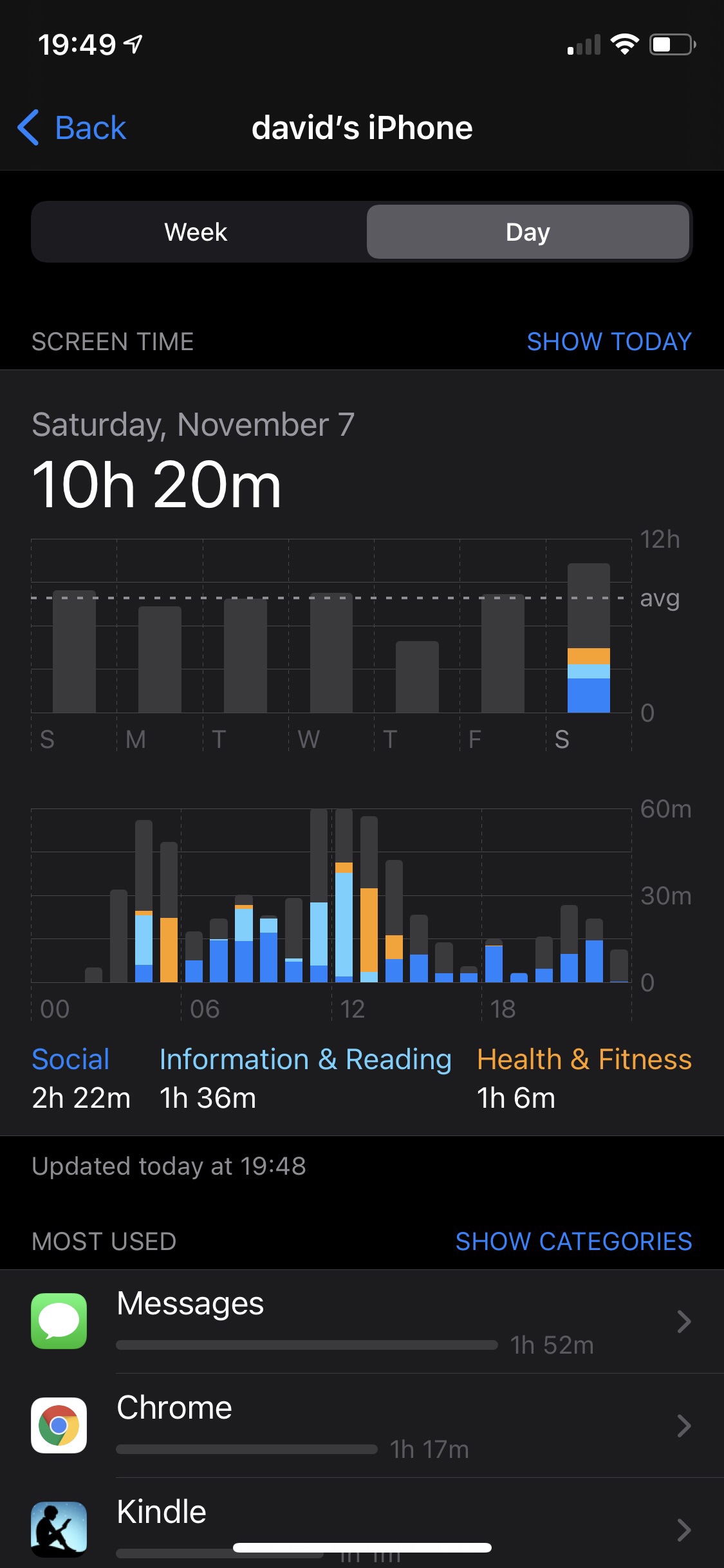This screenshot has width=724, height=1568.
Task: Select the first Sunday bar in the weekly chart
Action: 74,651
